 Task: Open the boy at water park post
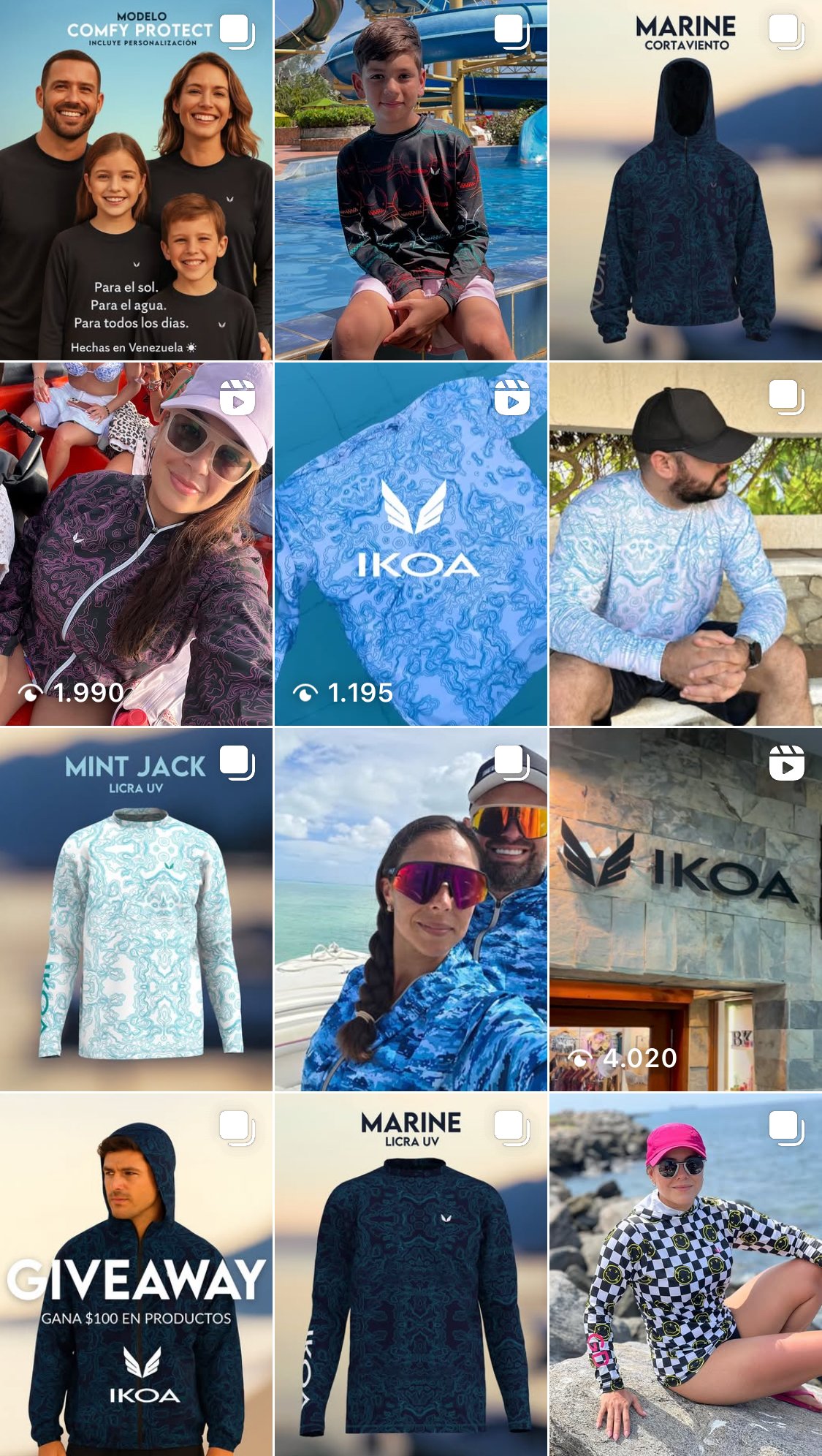(x=411, y=180)
